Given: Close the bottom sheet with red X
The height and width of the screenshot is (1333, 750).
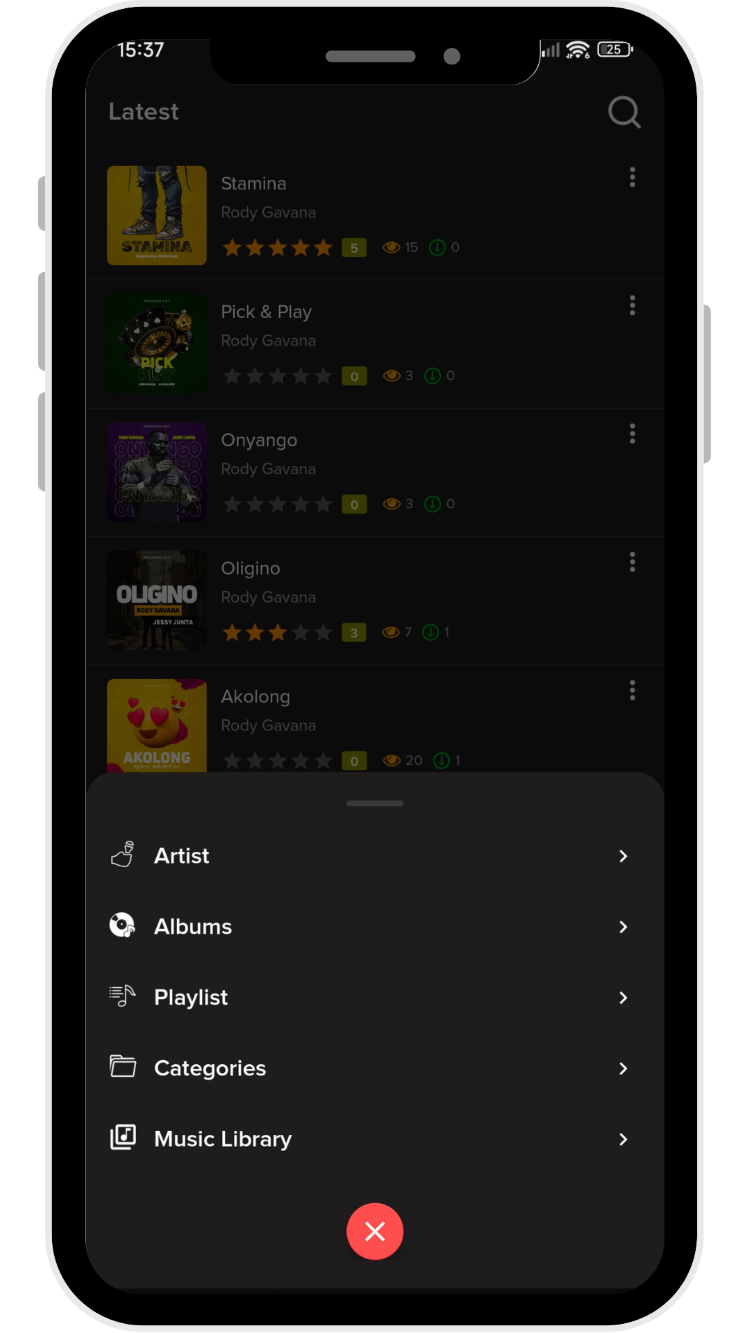Looking at the screenshot, I should pos(375,1232).
